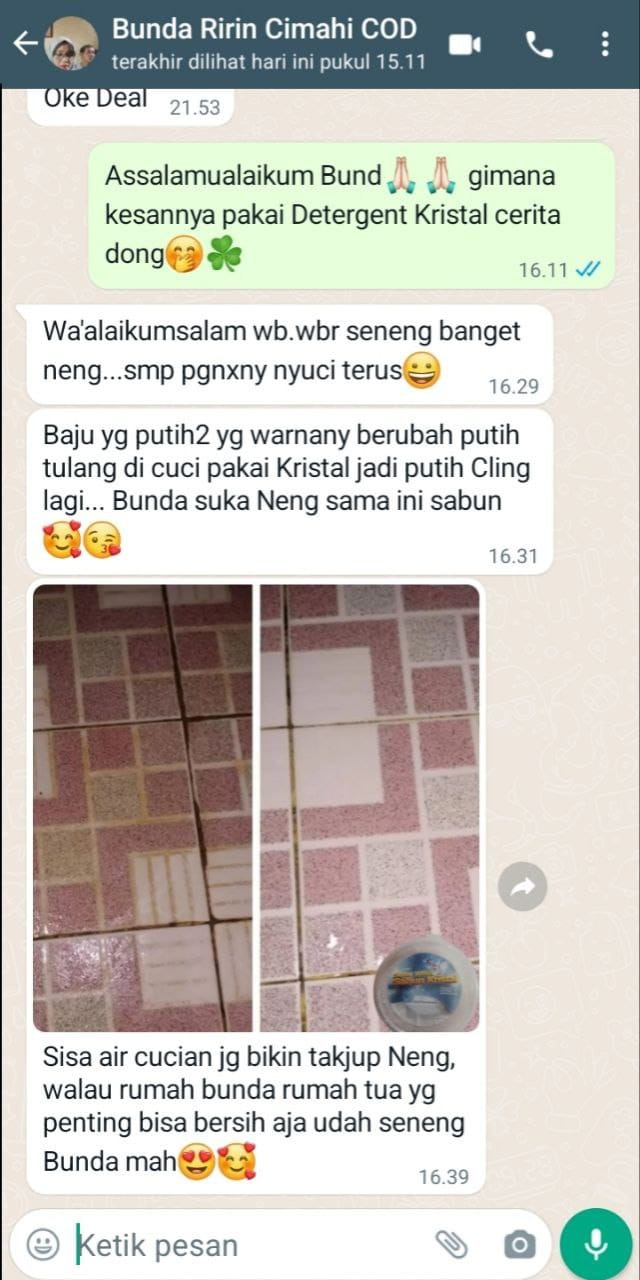The width and height of the screenshot is (640, 1280).
Task: Open the right floor tile photo
Action: pyautogui.click(x=369, y=808)
